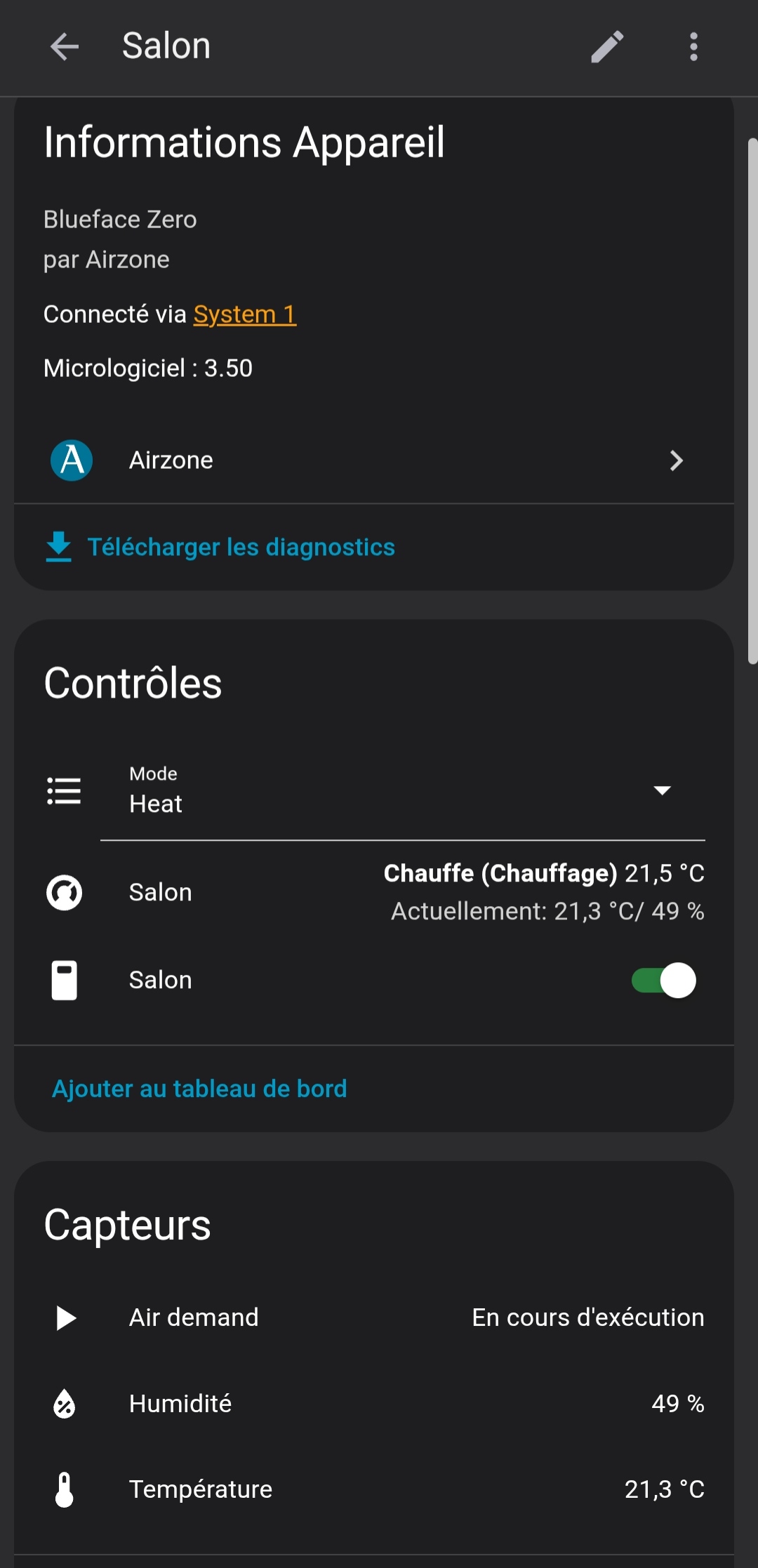View the Humidité sensor details

tap(373, 1404)
